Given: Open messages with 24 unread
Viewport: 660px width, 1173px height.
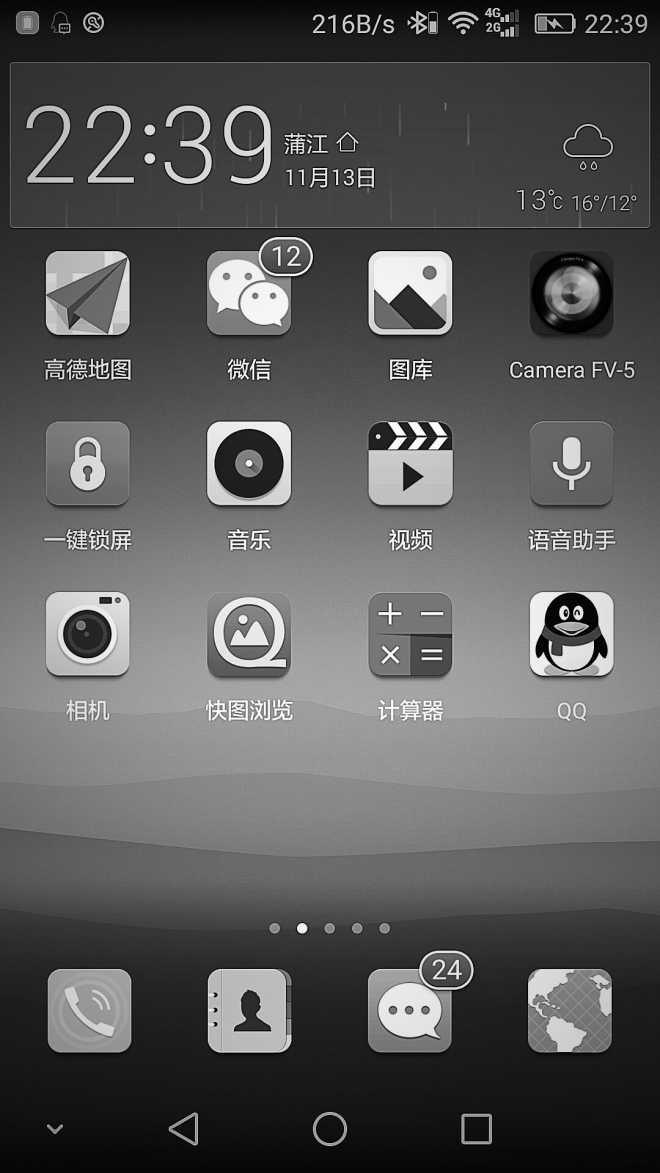Looking at the screenshot, I should coord(410,1011).
